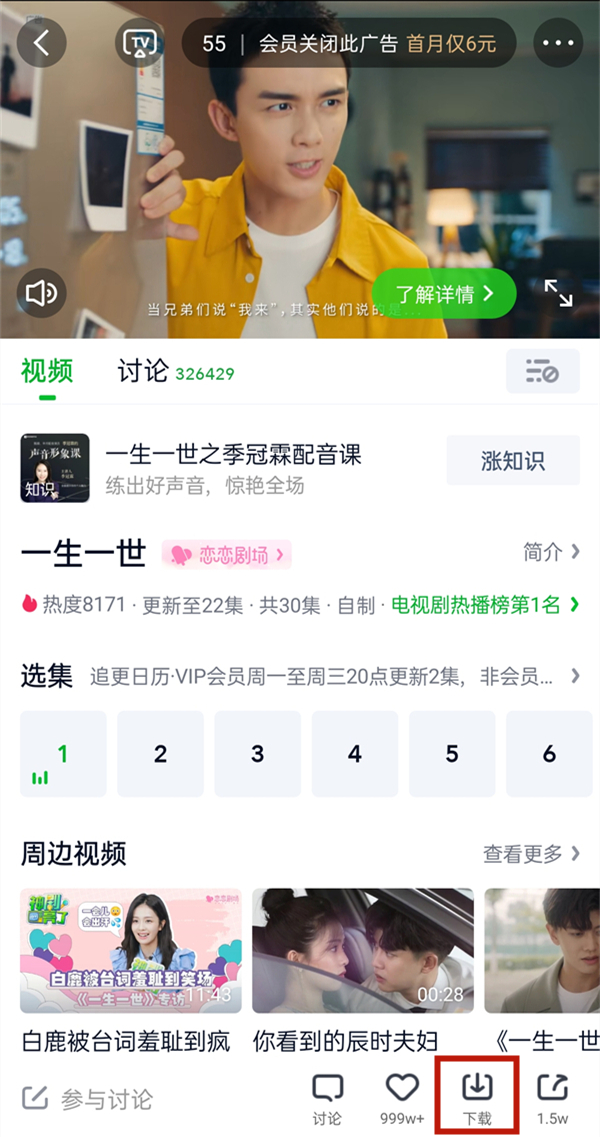Screen dimensions: 600x1137
Task: Play episode 5
Action: (452, 754)
